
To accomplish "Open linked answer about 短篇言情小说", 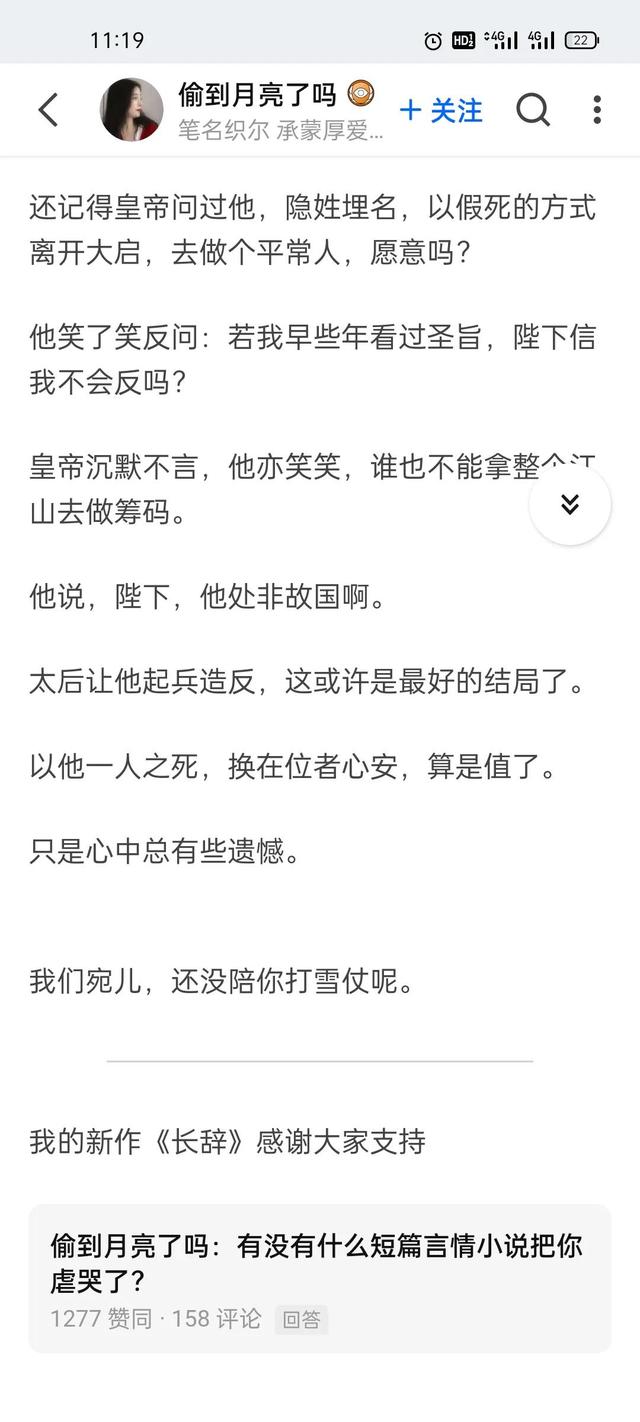I will 320,1278.
